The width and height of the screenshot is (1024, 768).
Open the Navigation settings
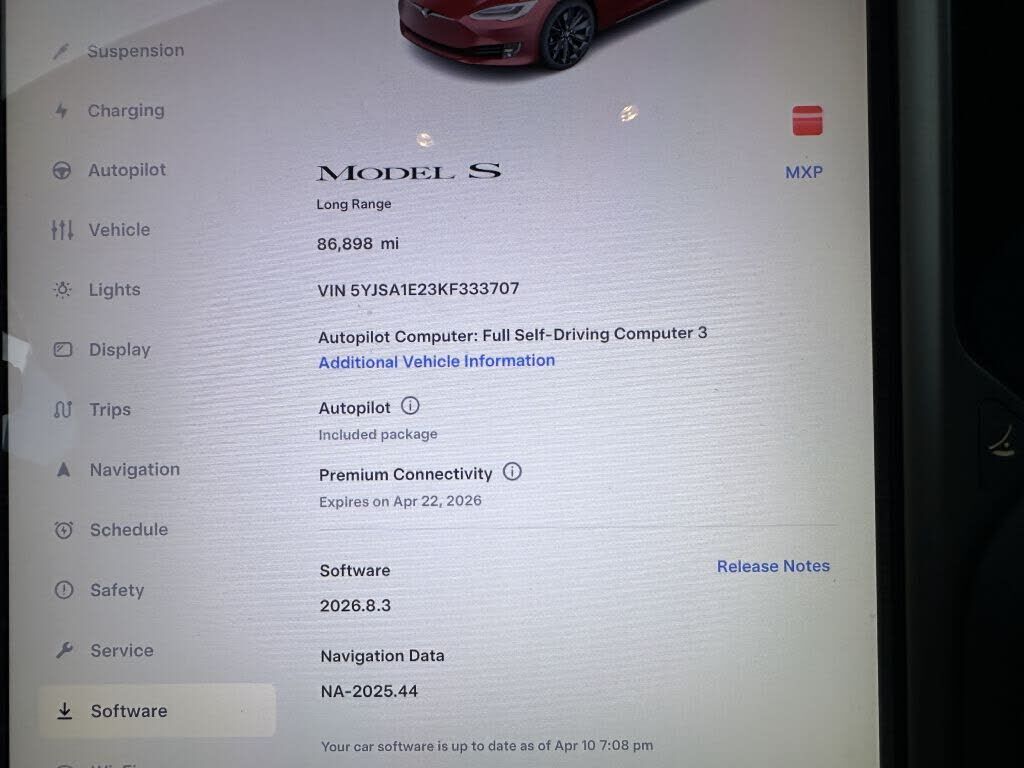[x=134, y=470]
